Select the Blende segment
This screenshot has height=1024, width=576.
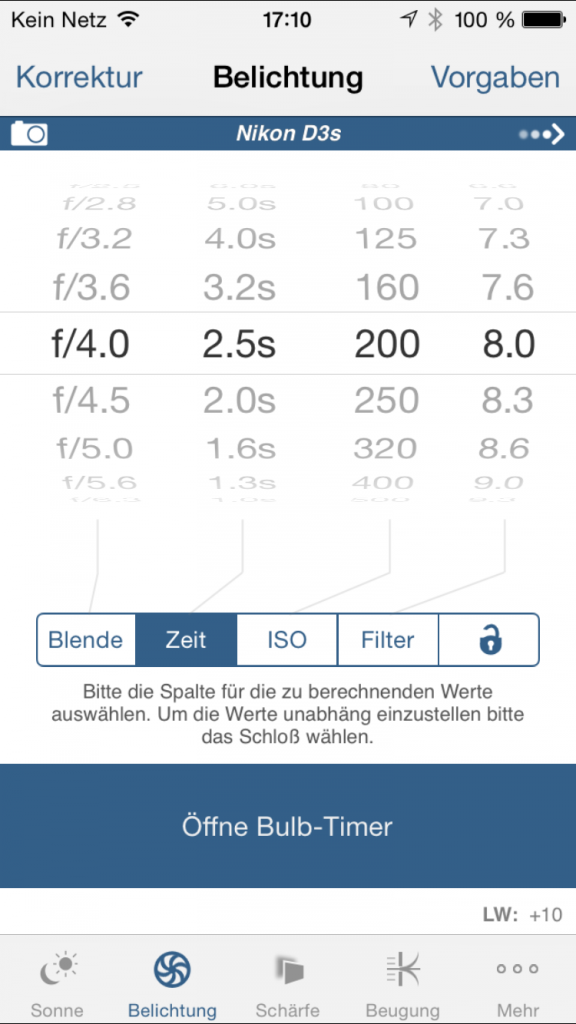(x=86, y=639)
